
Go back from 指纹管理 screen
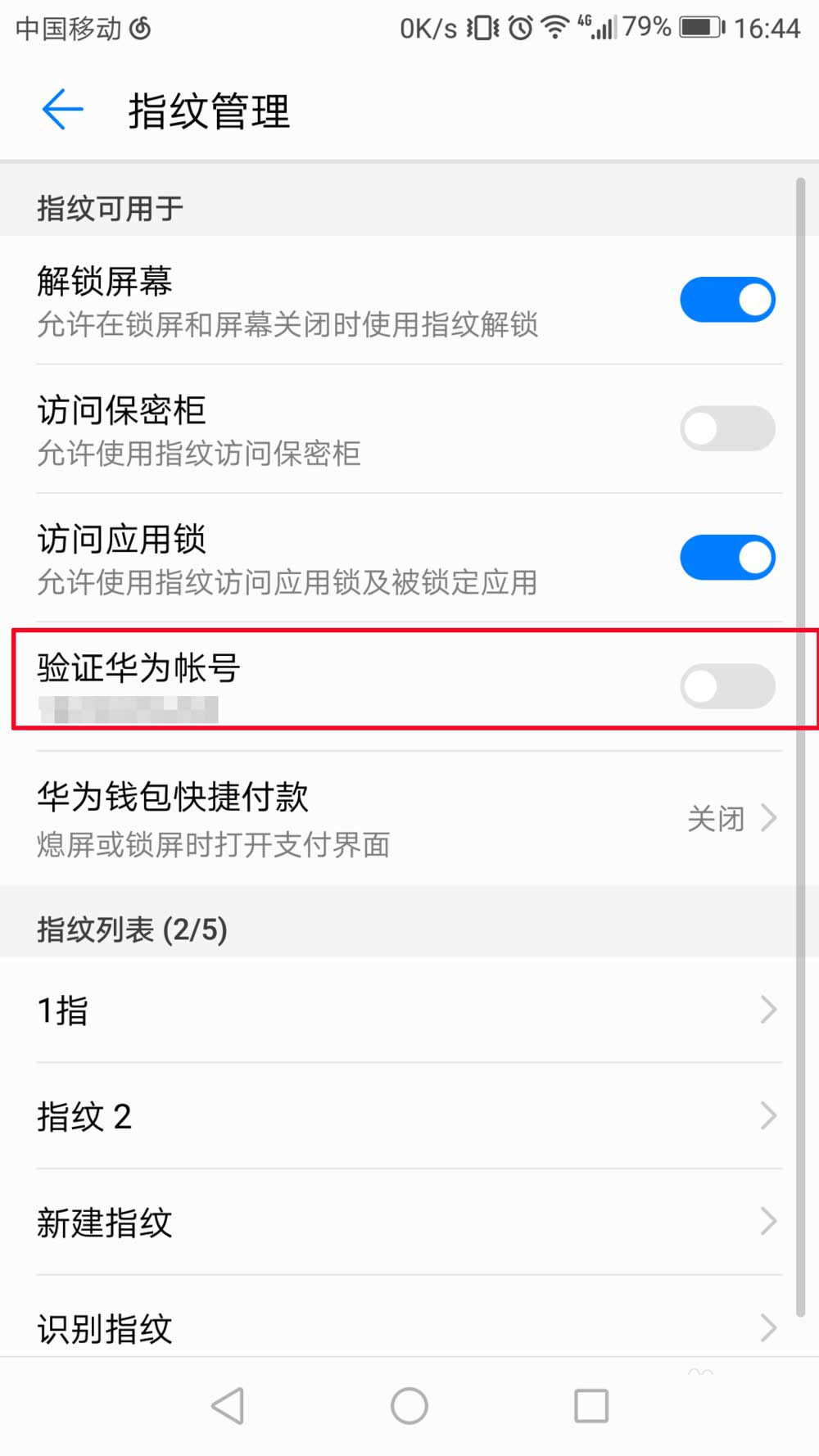click(x=62, y=110)
